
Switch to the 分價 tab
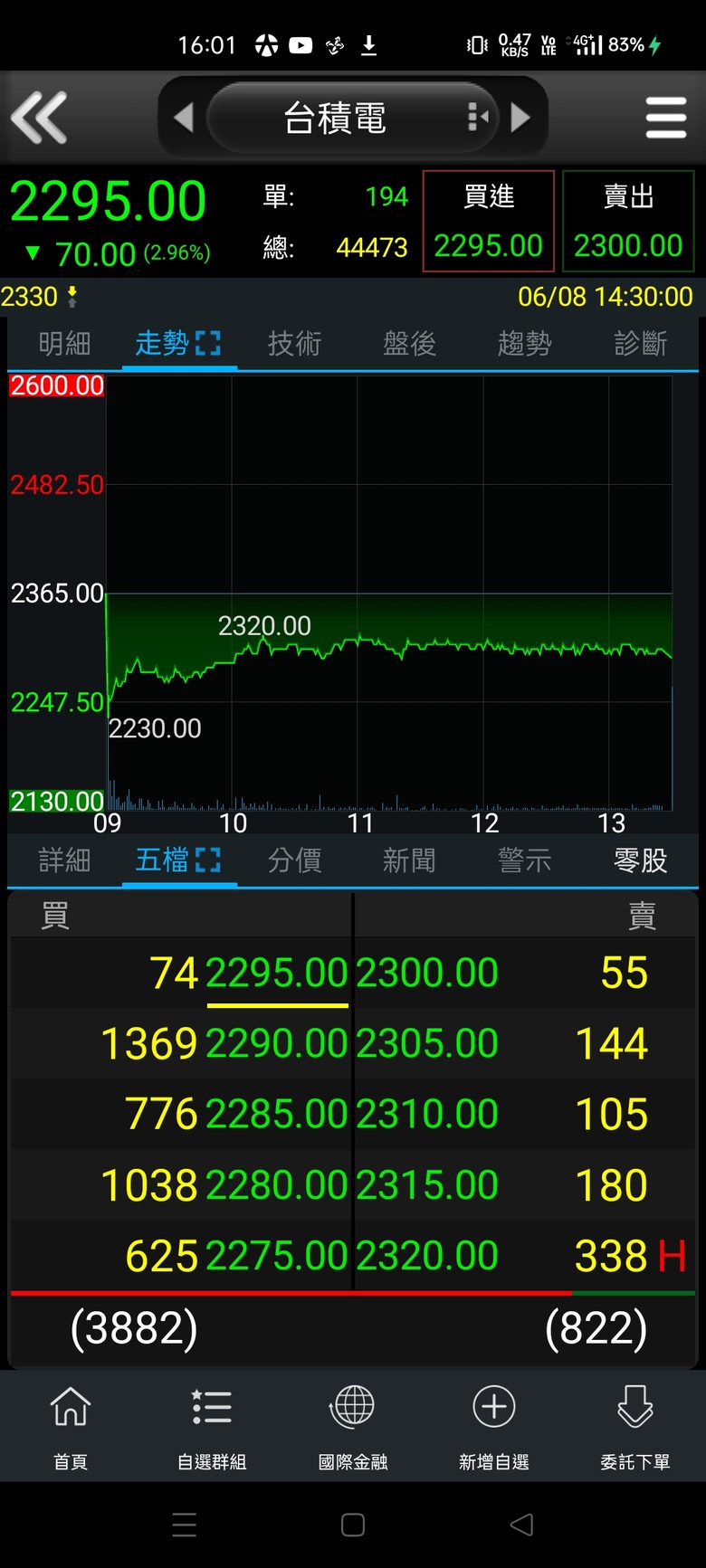(x=294, y=860)
